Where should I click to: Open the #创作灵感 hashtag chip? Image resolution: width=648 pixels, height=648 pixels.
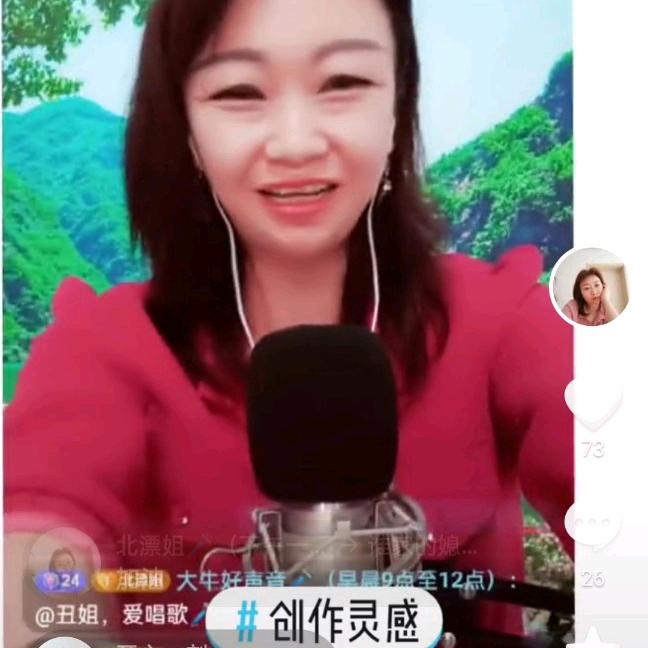coord(326,620)
